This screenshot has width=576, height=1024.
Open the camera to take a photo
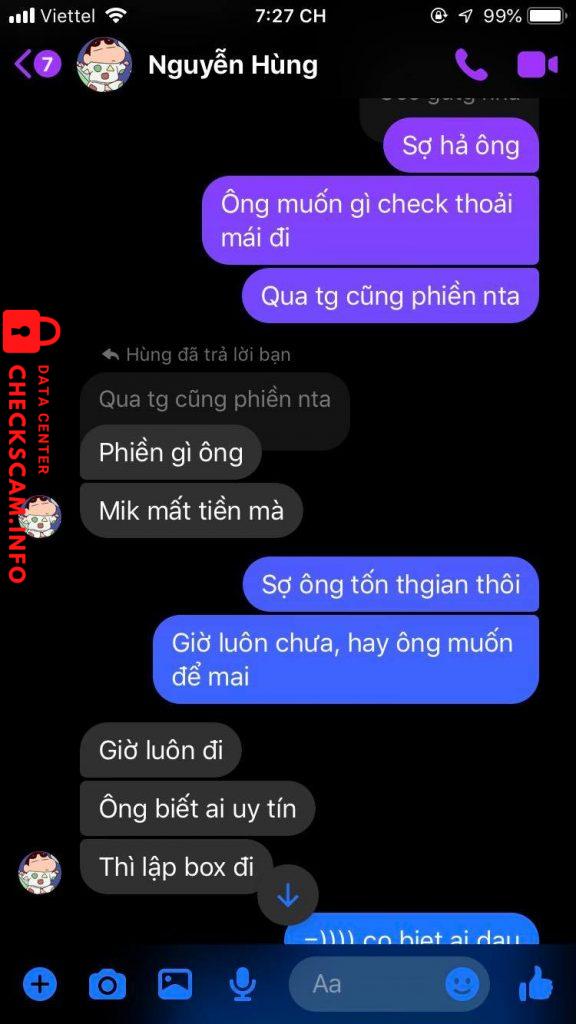(x=108, y=984)
